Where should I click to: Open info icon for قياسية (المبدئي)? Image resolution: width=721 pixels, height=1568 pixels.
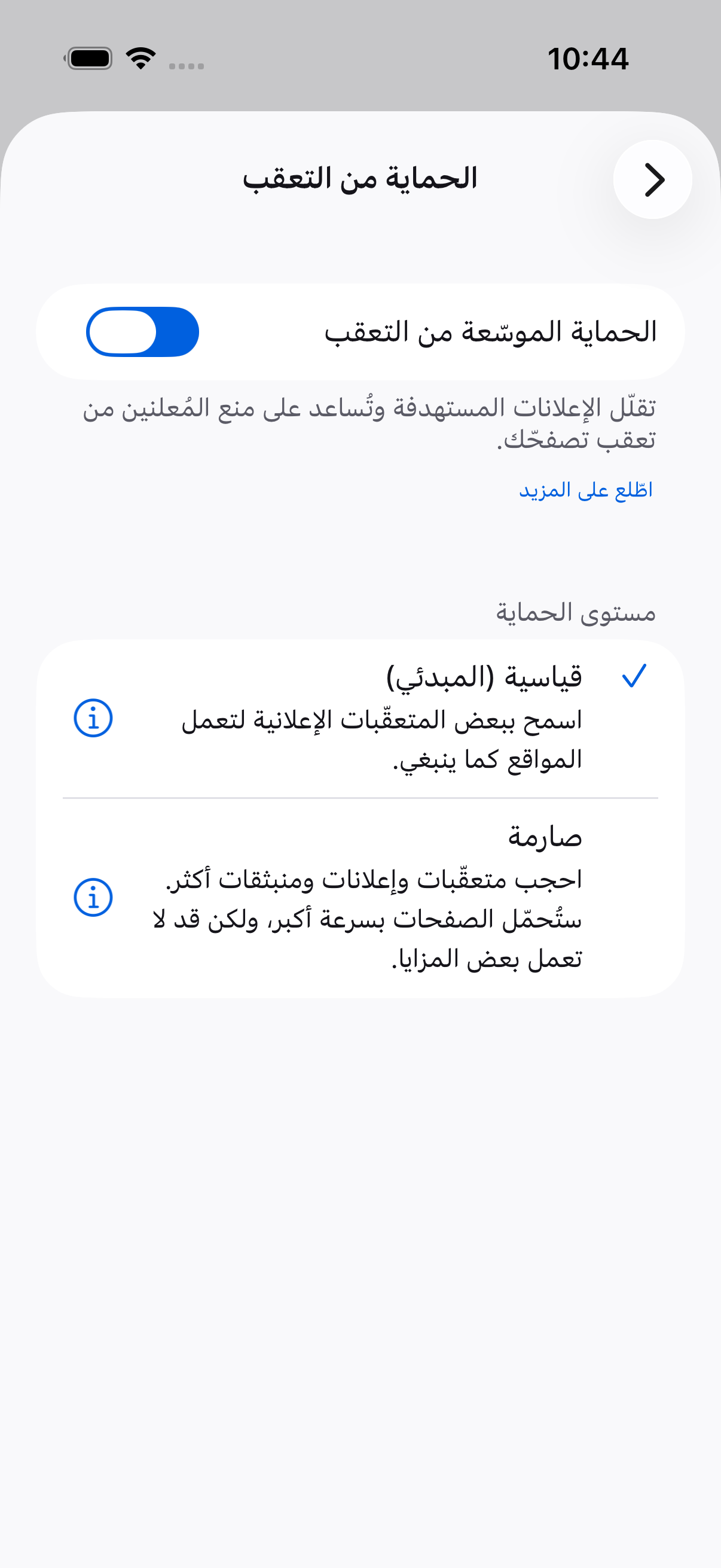(x=93, y=718)
